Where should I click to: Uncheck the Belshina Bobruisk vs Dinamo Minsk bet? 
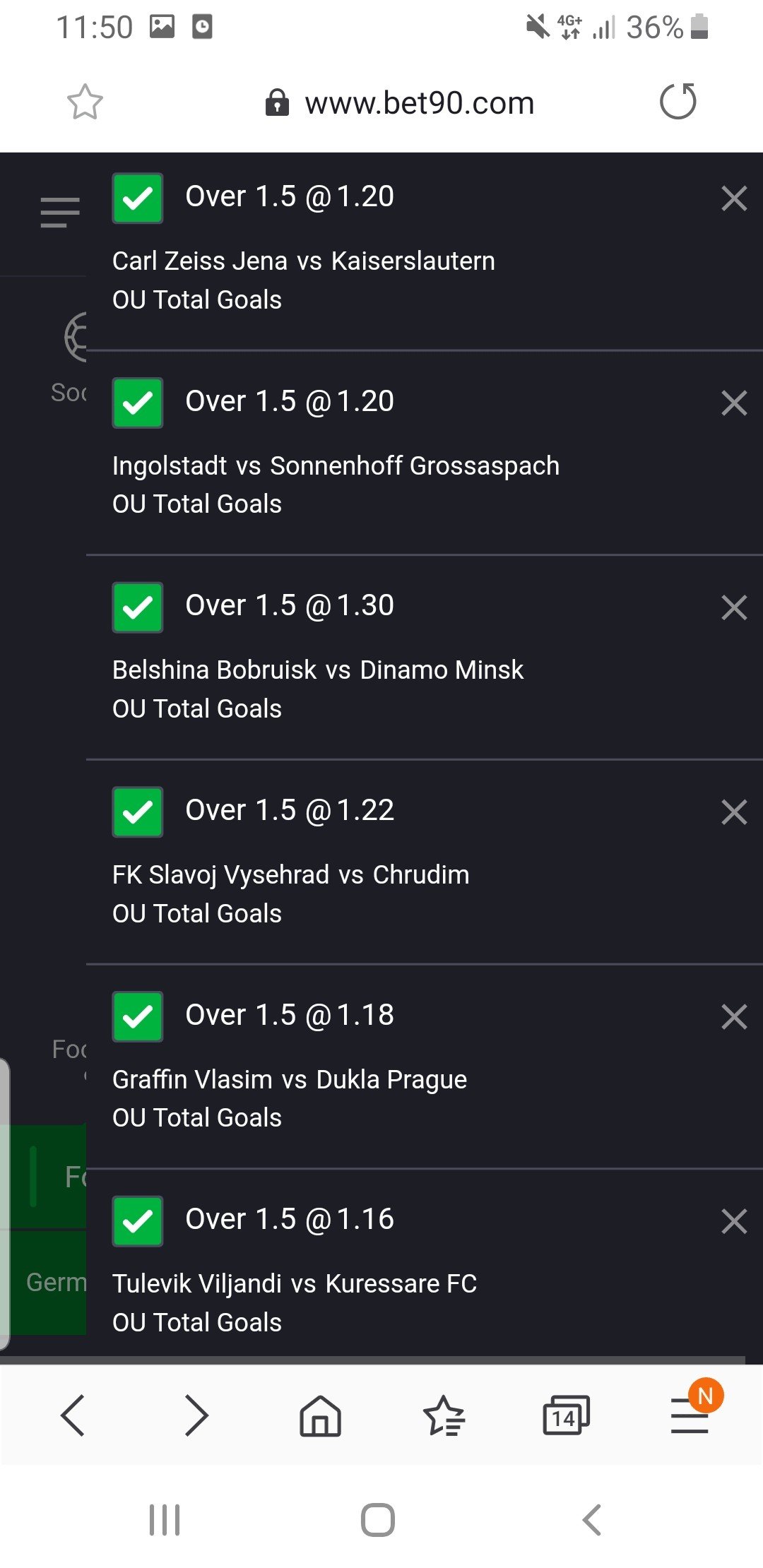tap(138, 607)
